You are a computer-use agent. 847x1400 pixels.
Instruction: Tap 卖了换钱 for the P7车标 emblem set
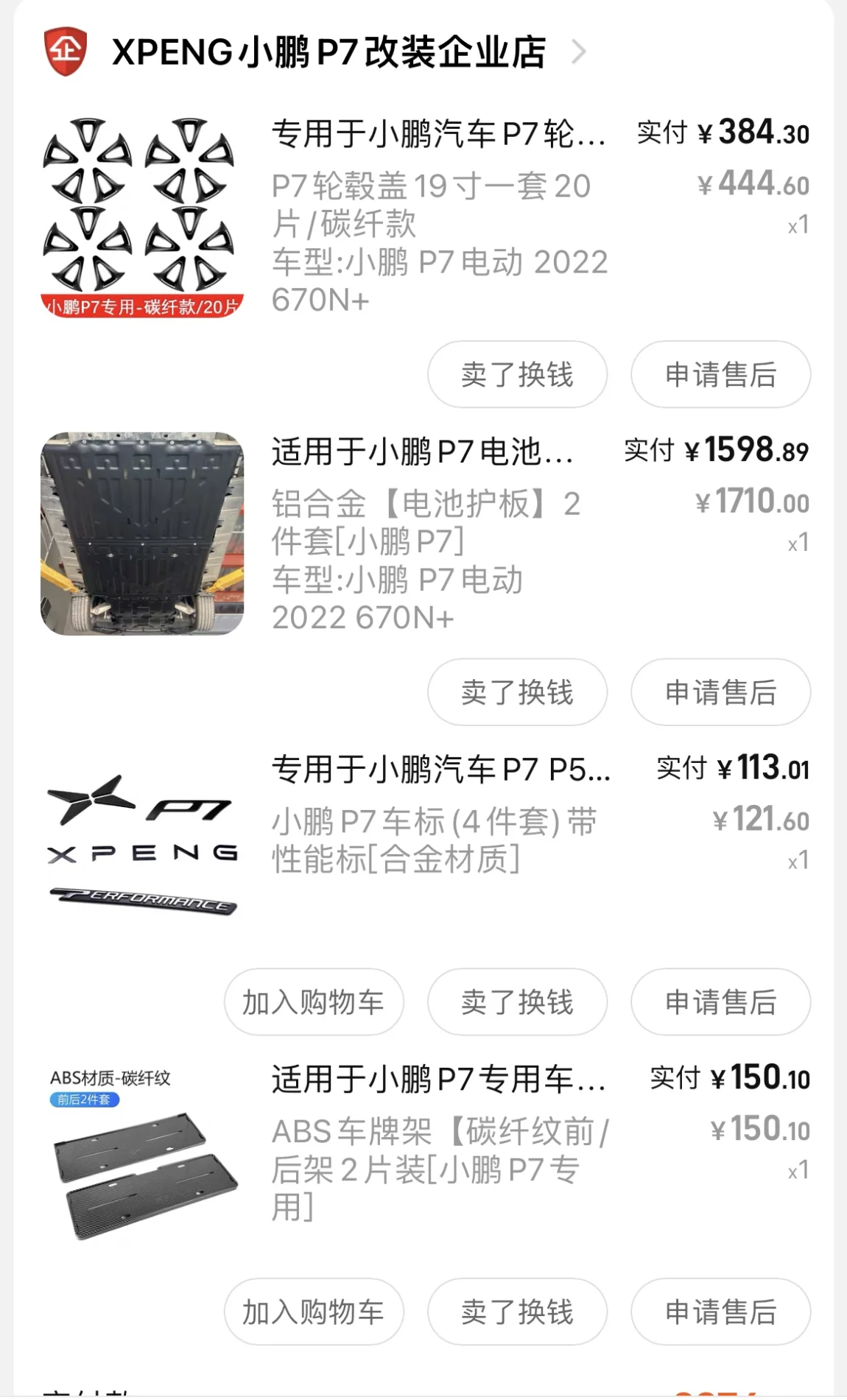point(517,1002)
